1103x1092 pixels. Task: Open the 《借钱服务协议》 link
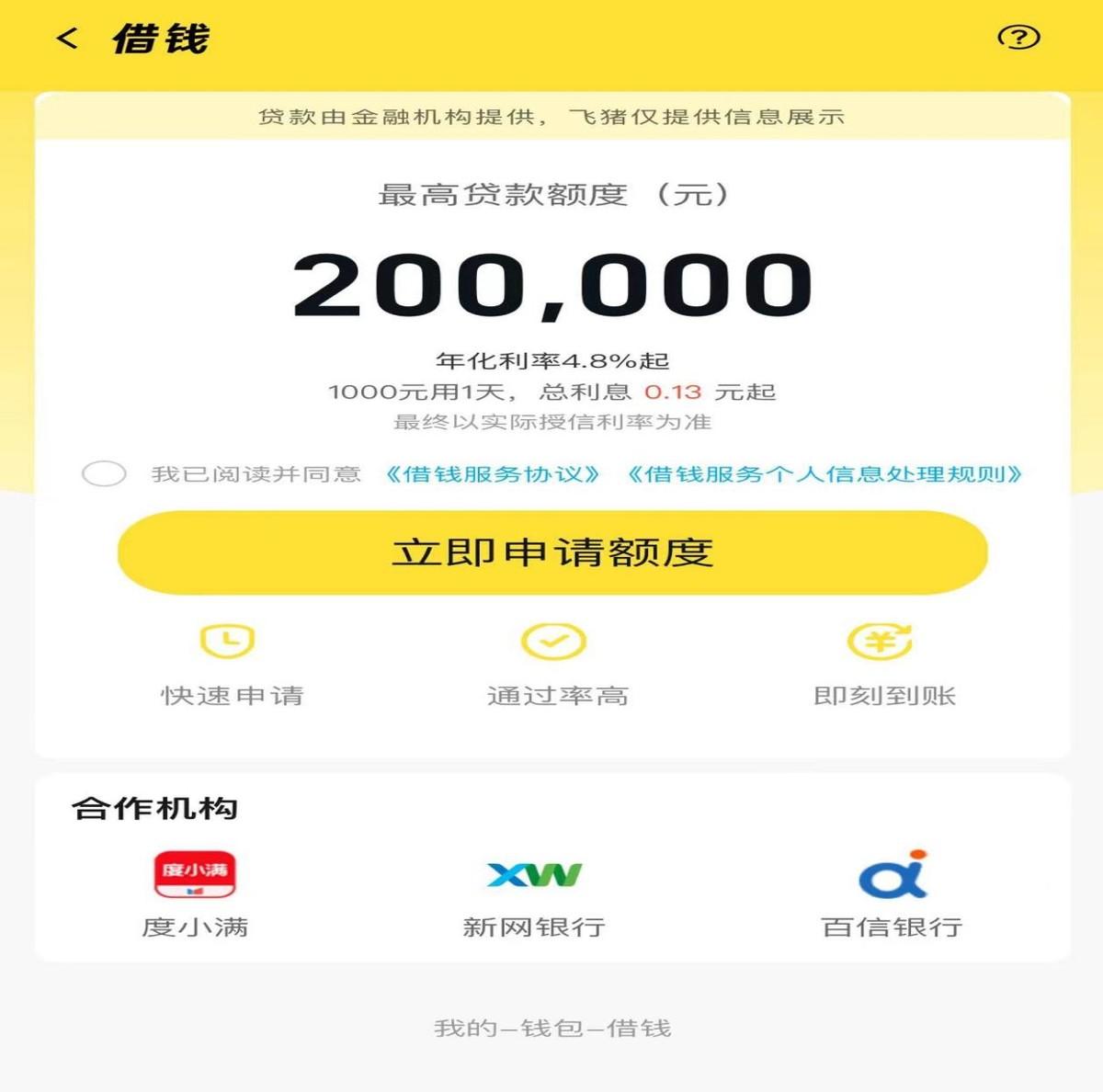(492, 474)
